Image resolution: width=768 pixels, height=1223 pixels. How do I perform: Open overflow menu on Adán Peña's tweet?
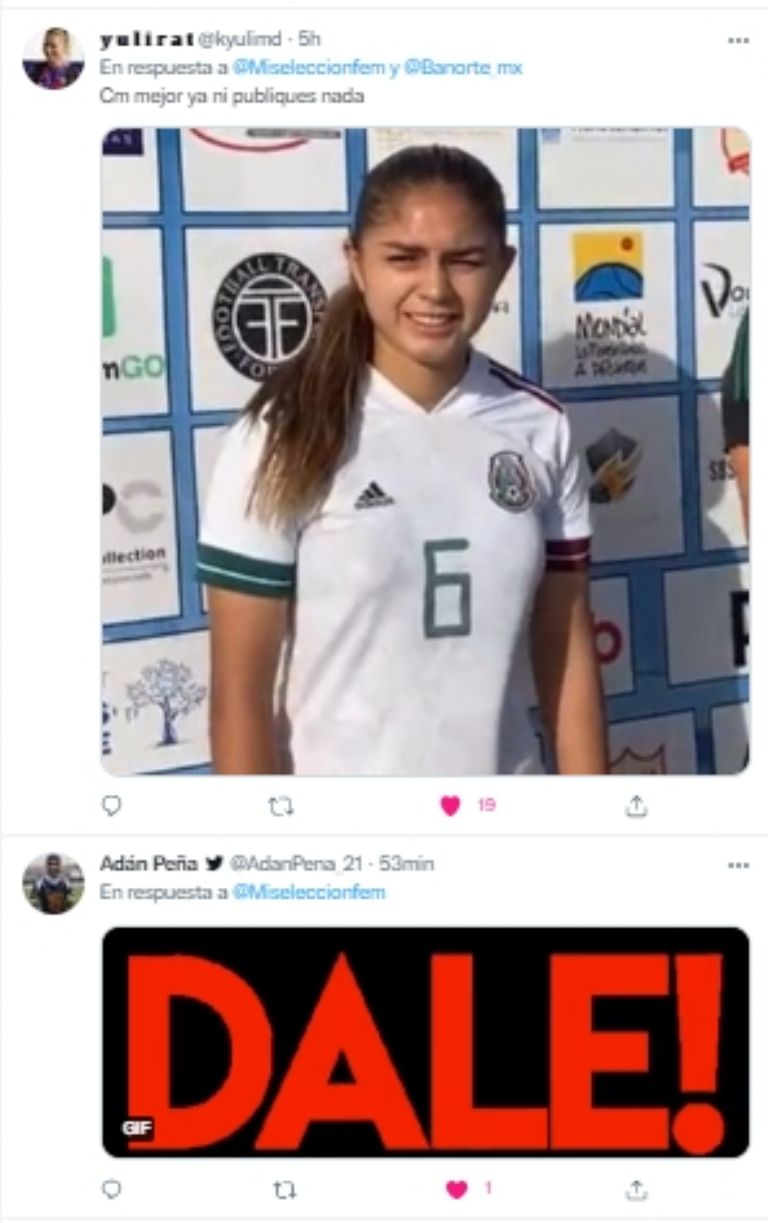(x=738, y=865)
